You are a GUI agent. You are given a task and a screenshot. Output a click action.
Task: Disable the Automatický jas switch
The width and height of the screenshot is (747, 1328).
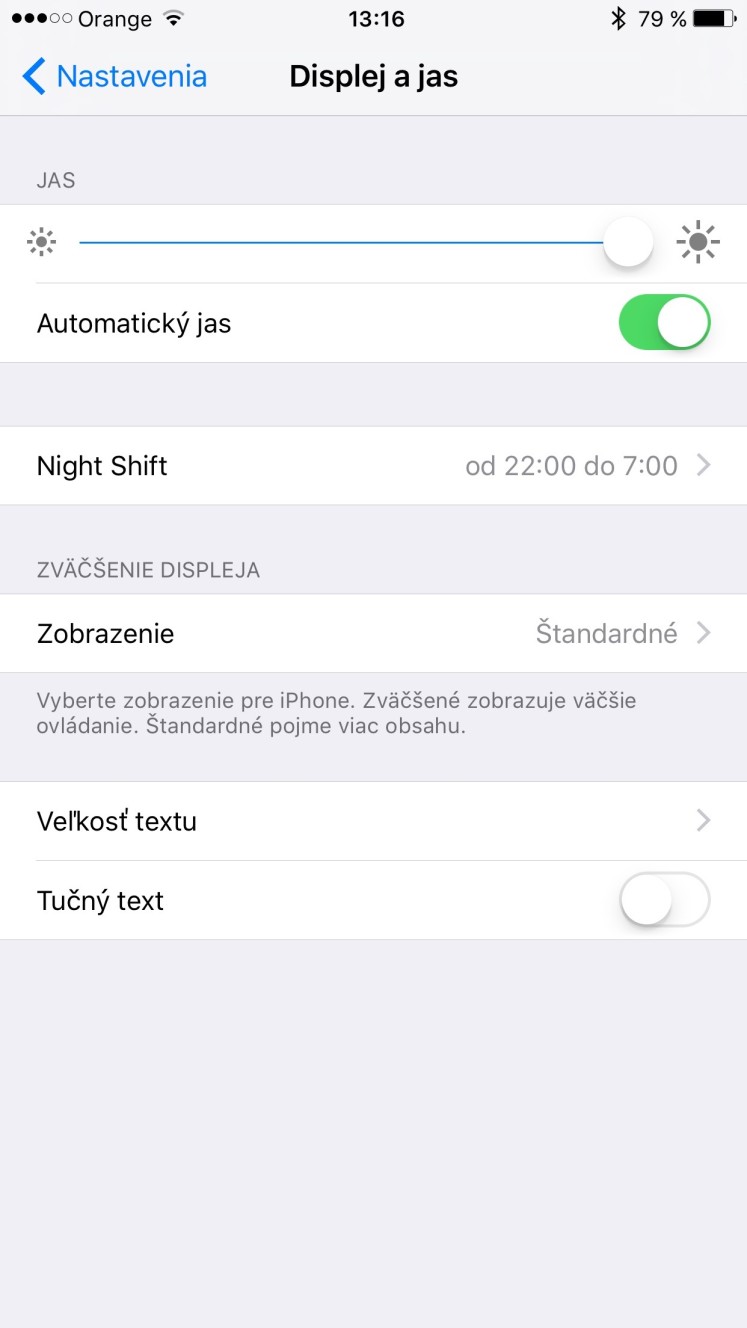point(665,323)
